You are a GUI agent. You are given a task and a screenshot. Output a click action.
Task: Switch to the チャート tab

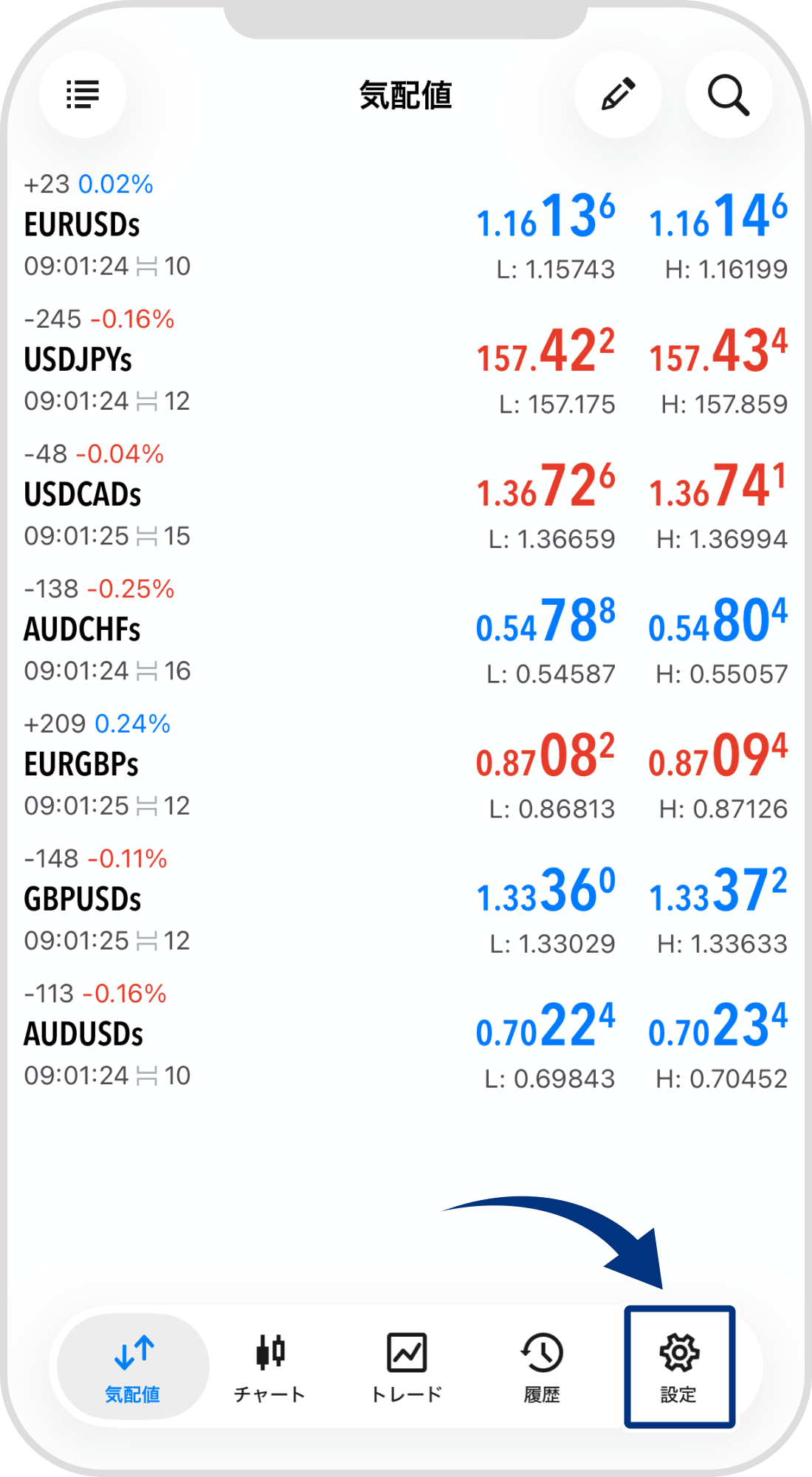tap(269, 1367)
